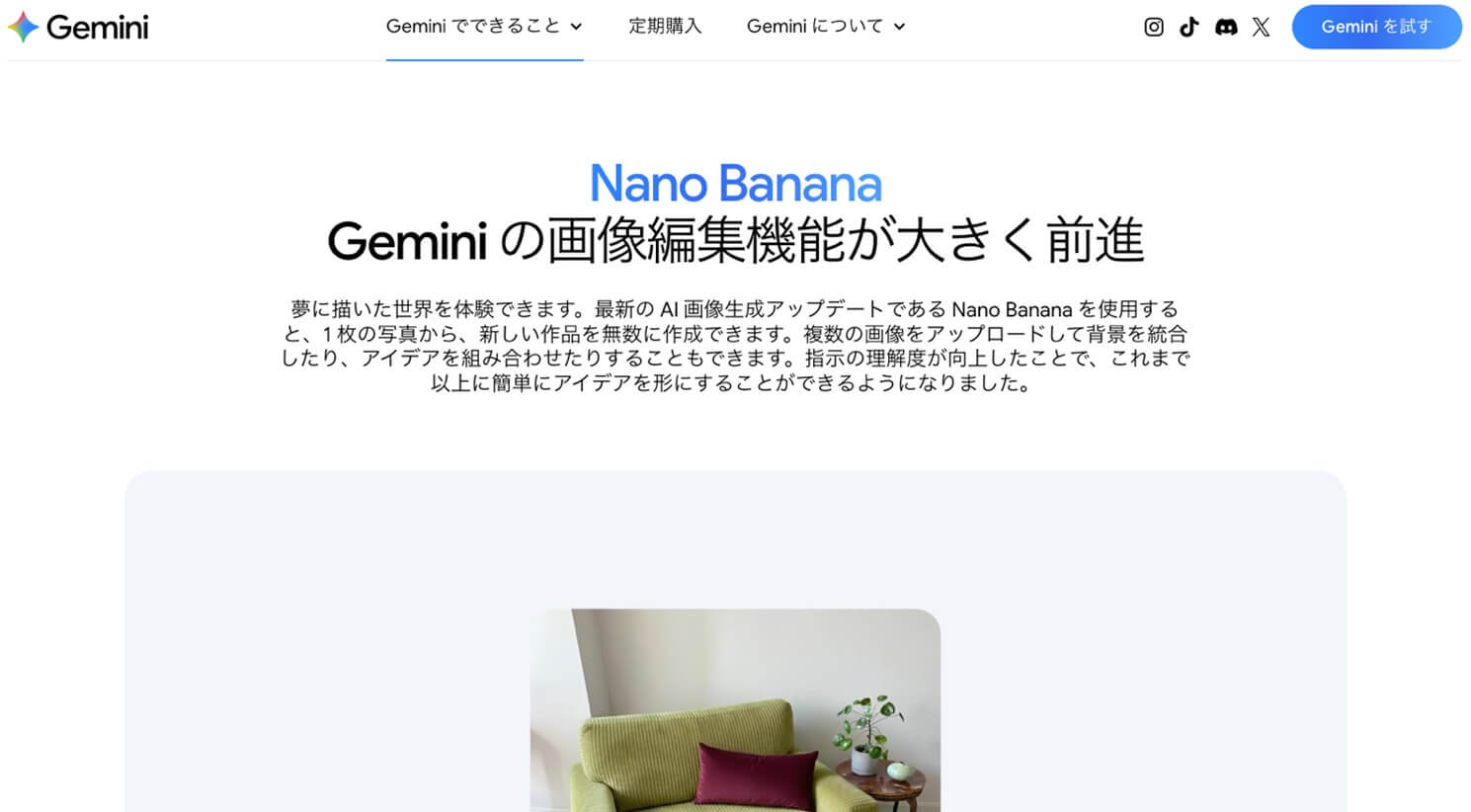Expand the Gemini について menu
The image size is (1471, 812).
click(x=826, y=27)
